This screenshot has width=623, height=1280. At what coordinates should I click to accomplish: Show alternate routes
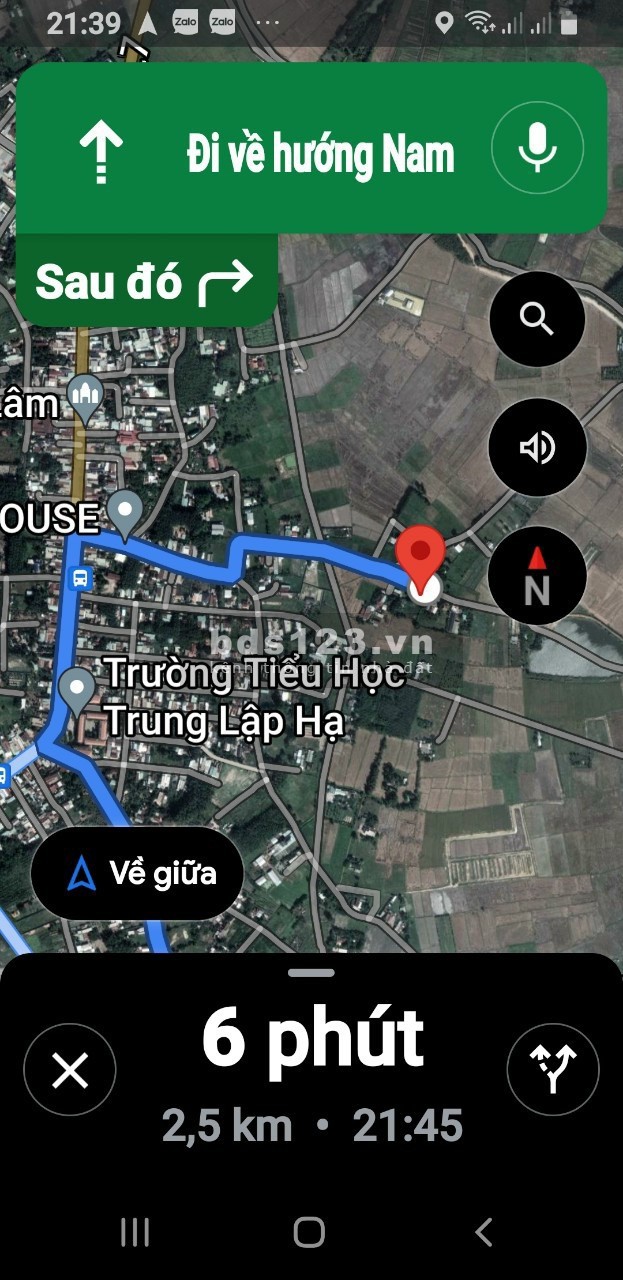553,1070
